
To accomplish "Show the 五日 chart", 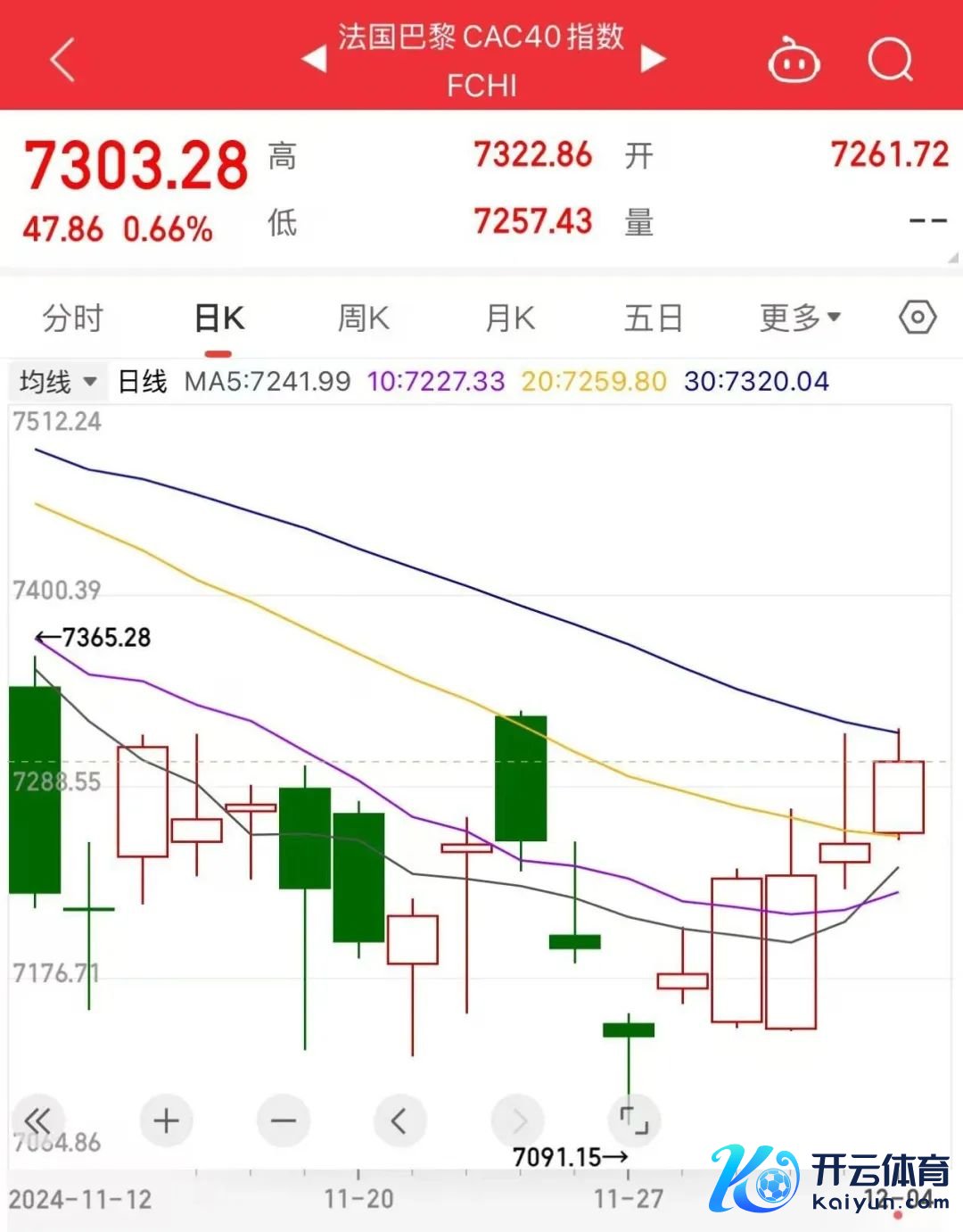I will click(654, 318).
